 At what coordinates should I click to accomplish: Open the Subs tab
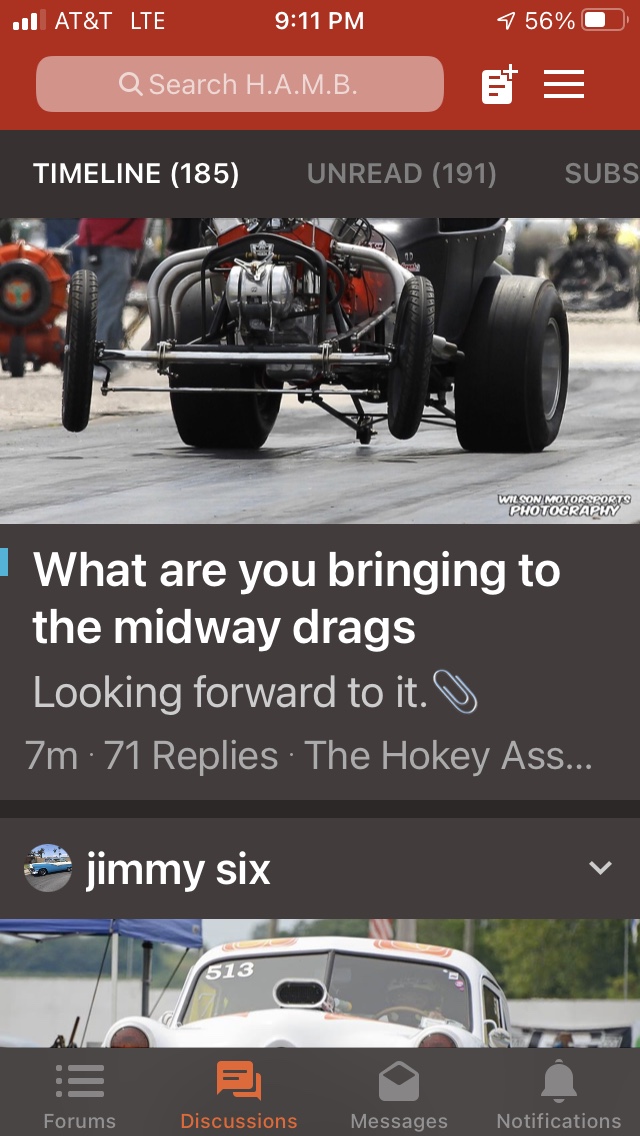pos(600,174)
